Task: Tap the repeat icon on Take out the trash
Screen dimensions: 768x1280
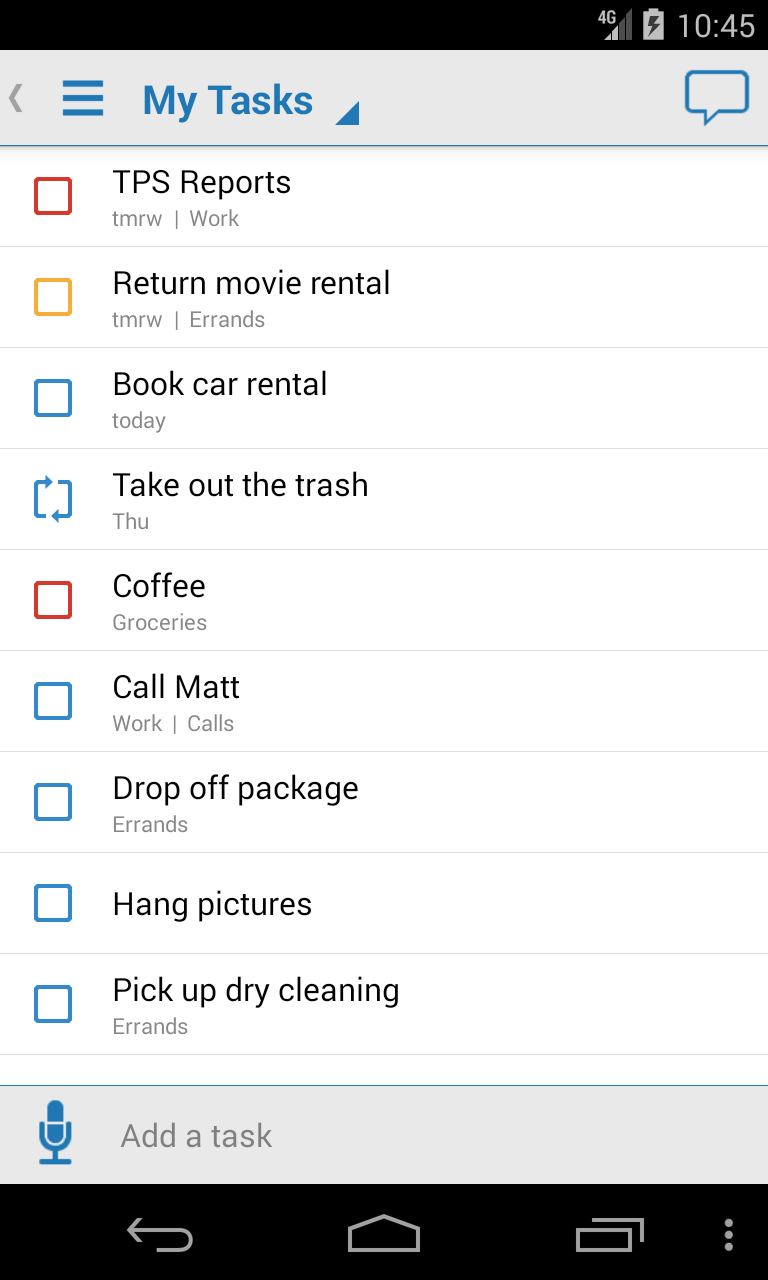Action: [x=53, y=498]
